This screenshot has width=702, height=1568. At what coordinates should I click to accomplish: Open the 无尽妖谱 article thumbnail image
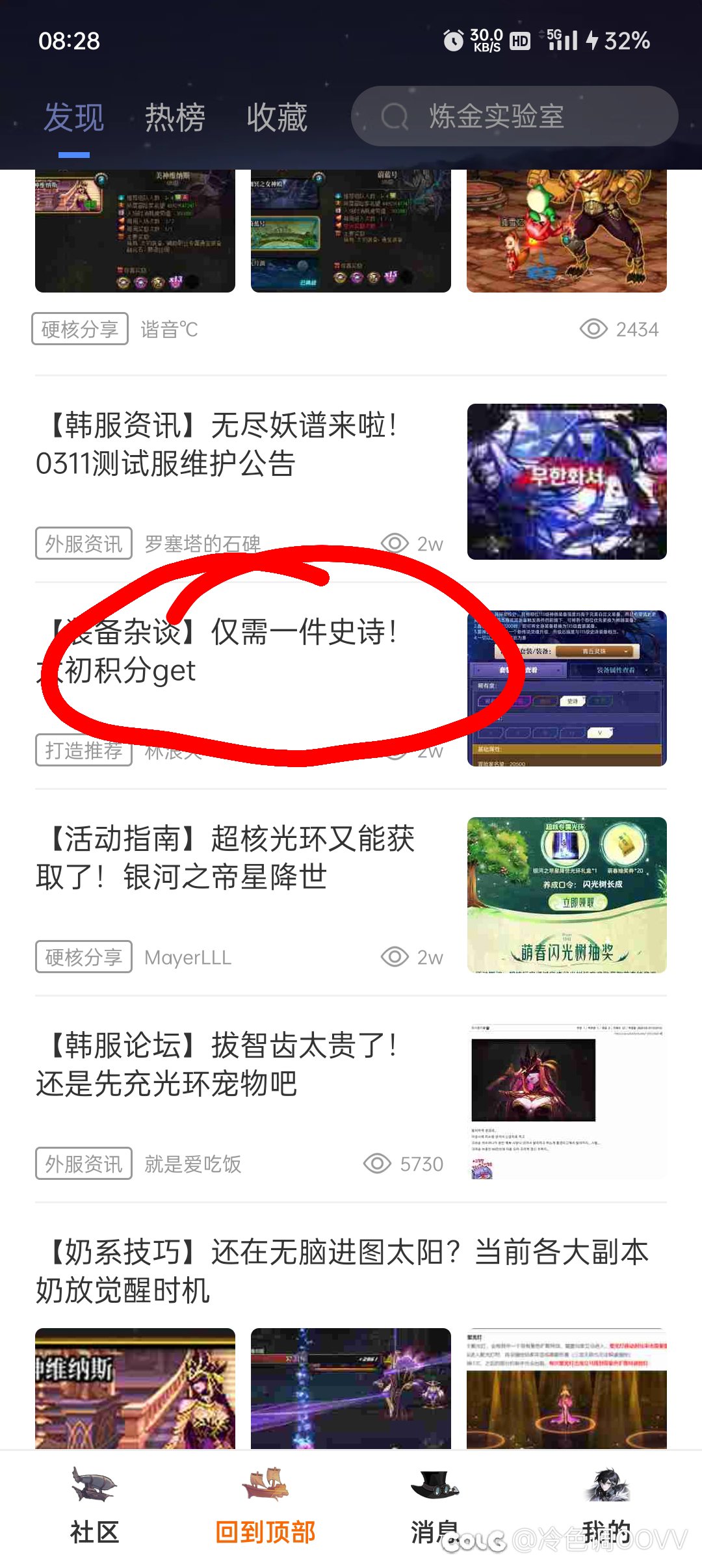[567, 482]
